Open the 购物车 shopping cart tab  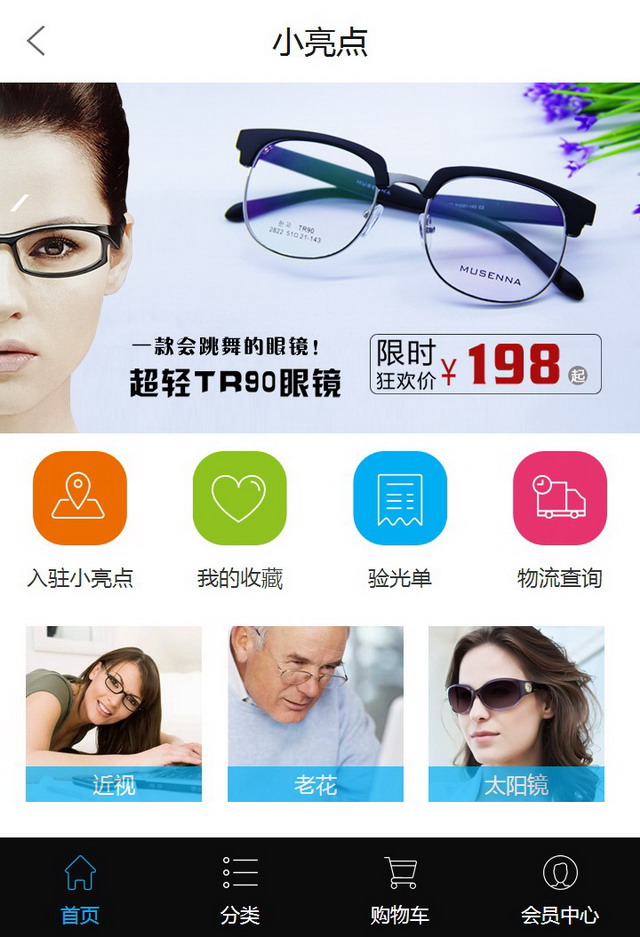[400, 888]
